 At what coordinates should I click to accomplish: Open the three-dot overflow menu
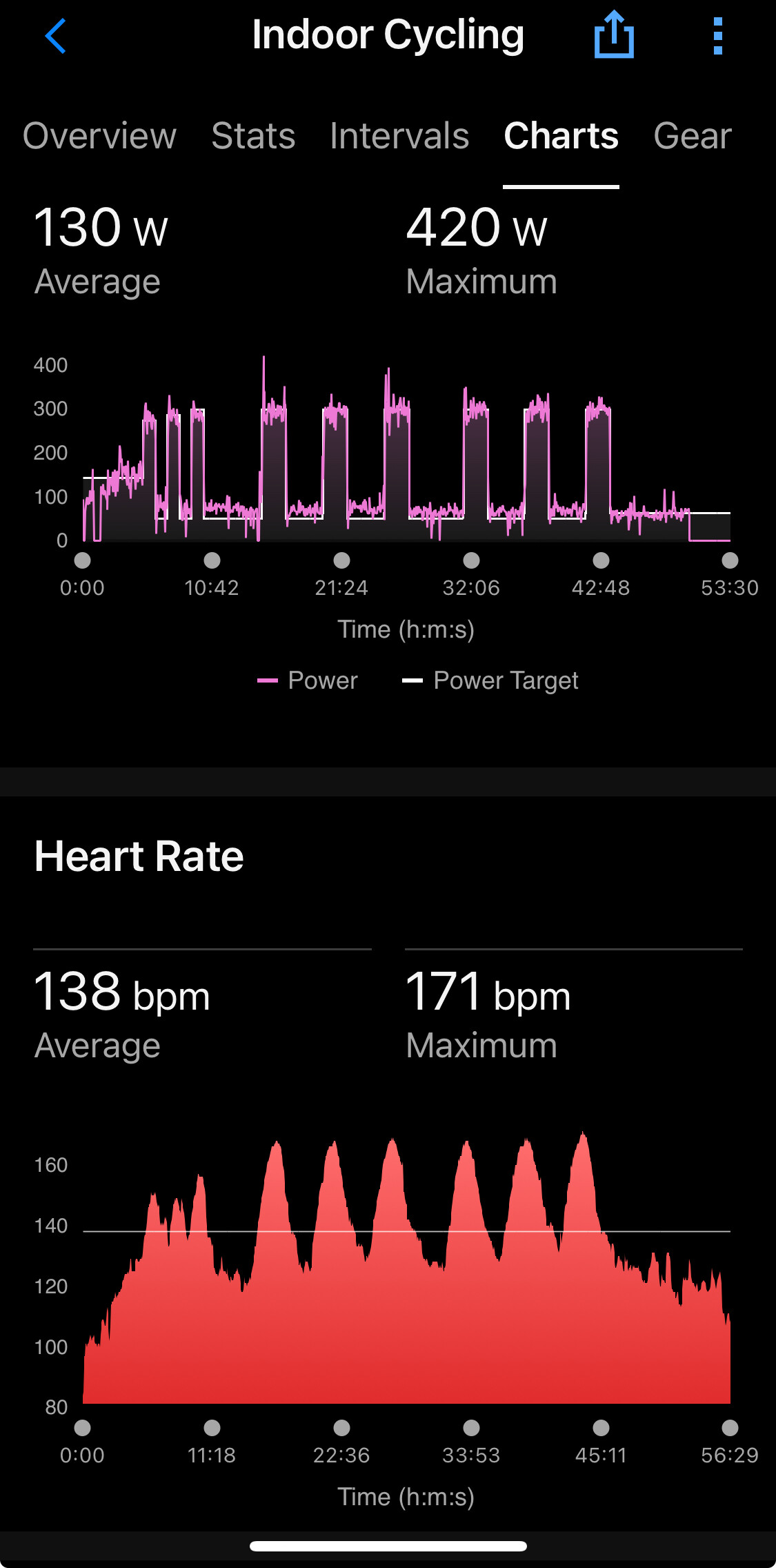717,36
